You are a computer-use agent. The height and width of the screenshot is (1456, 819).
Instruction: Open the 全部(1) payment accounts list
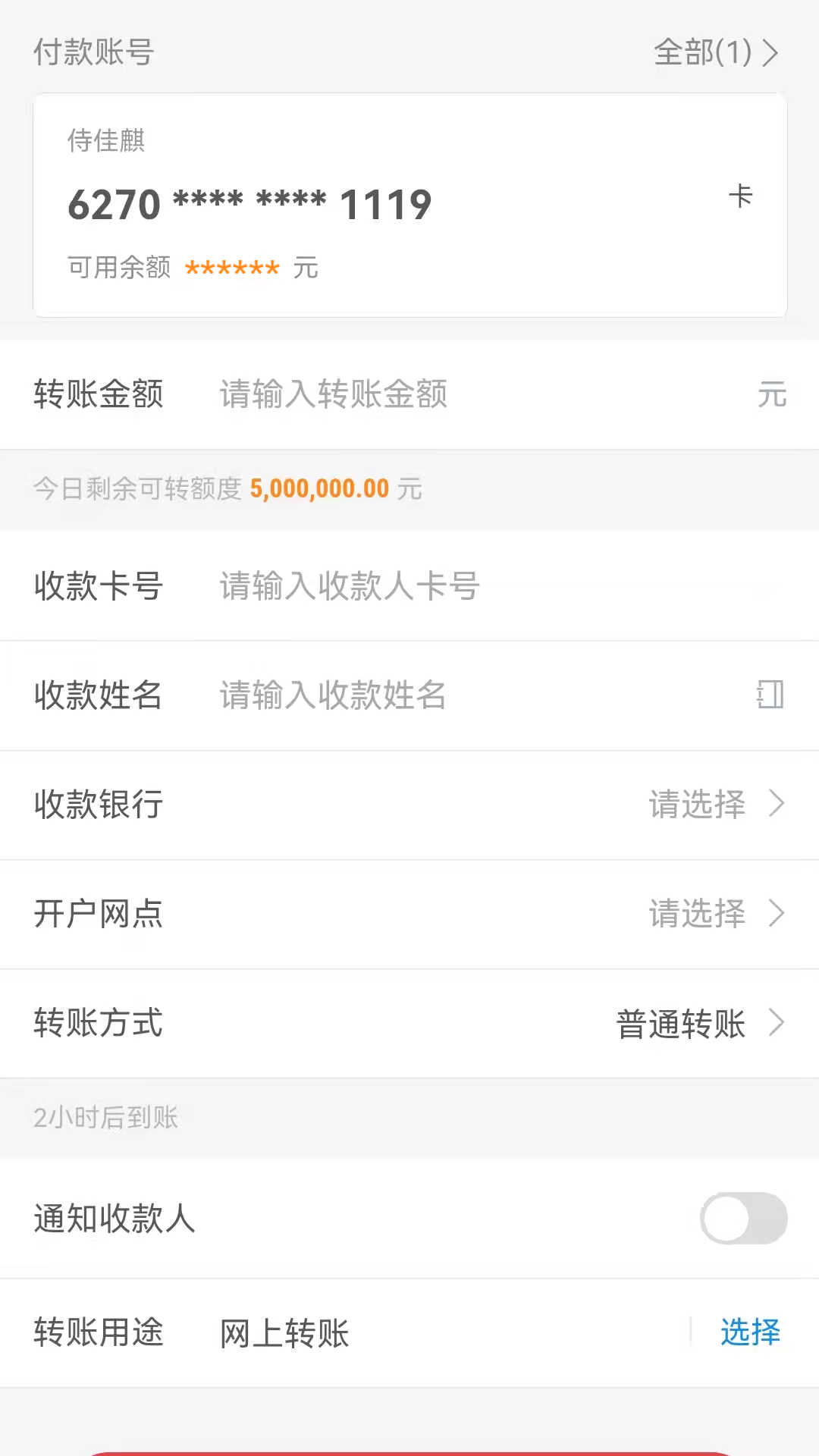(715, 53)
